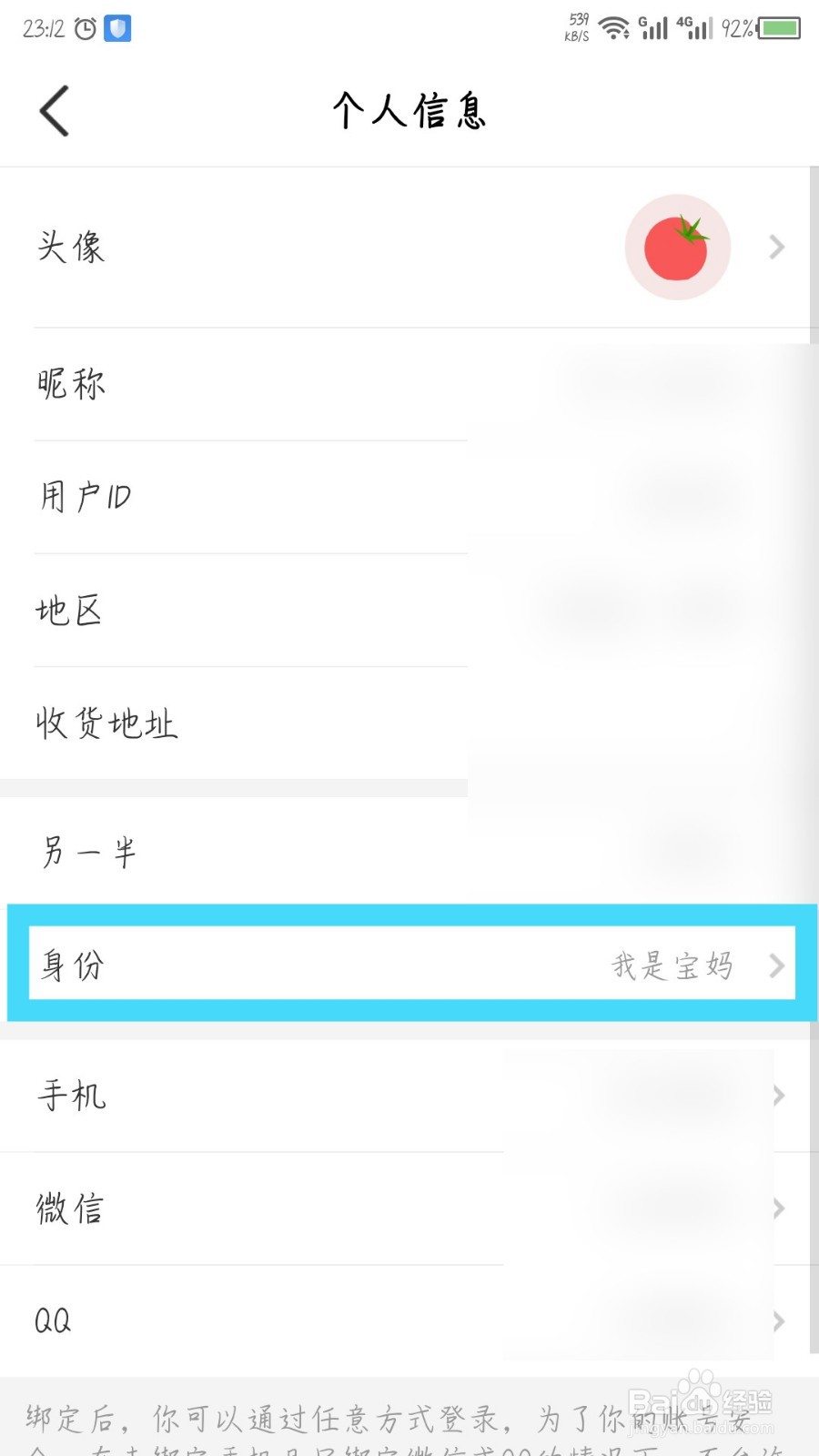The width and height of the screenshot is (819, 1456).
Task: Click the shield security status icon
Action: click(x=116, y=28)
